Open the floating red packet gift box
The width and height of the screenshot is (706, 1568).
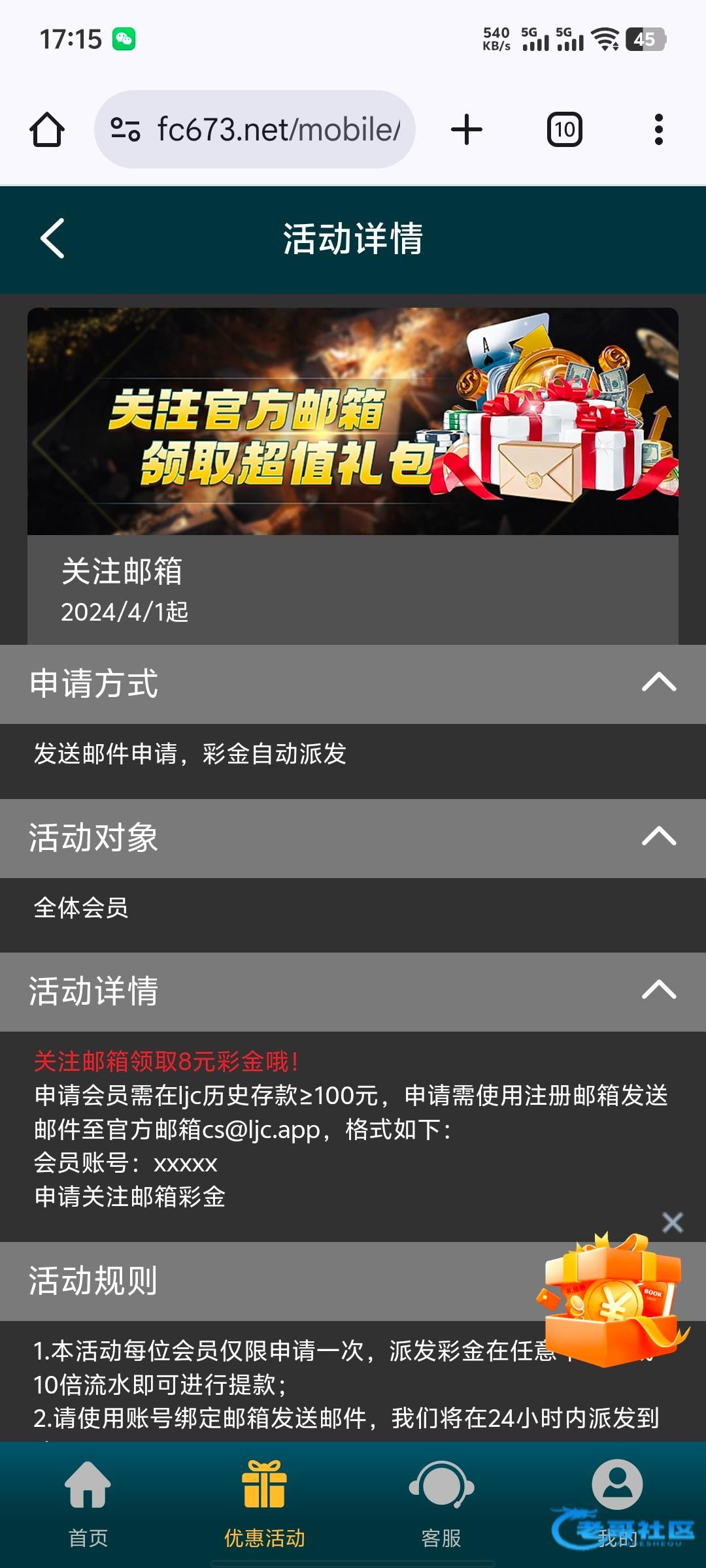tap(613, 1300)
